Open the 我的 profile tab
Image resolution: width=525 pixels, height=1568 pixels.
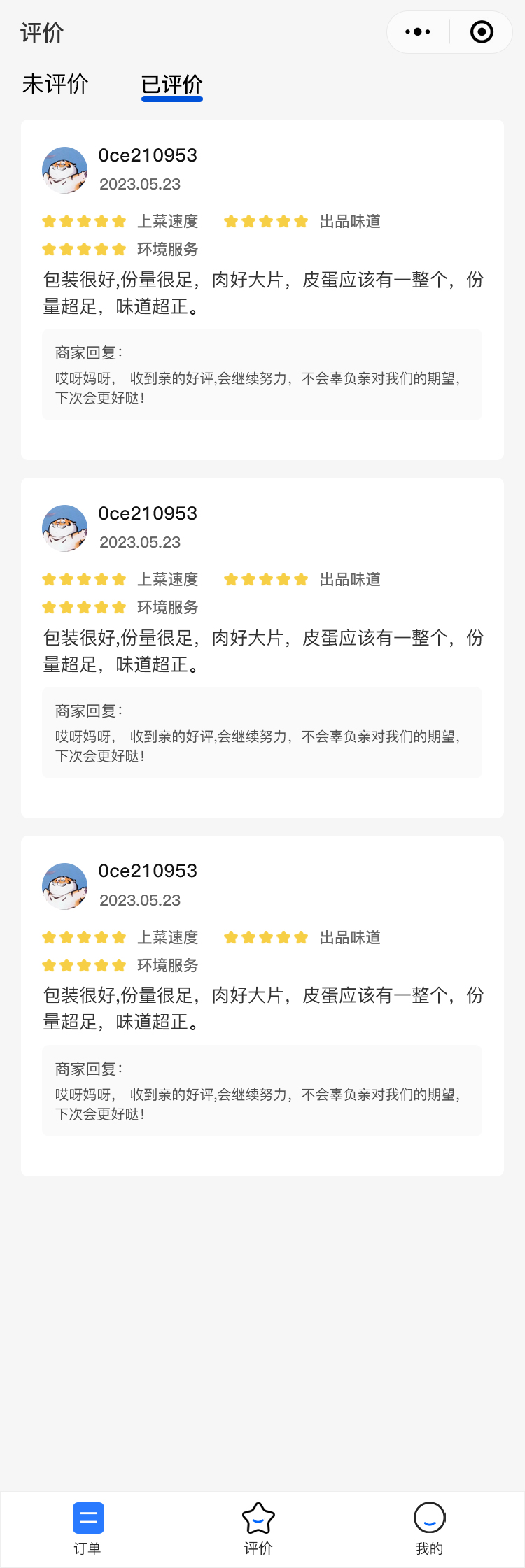429,1527
